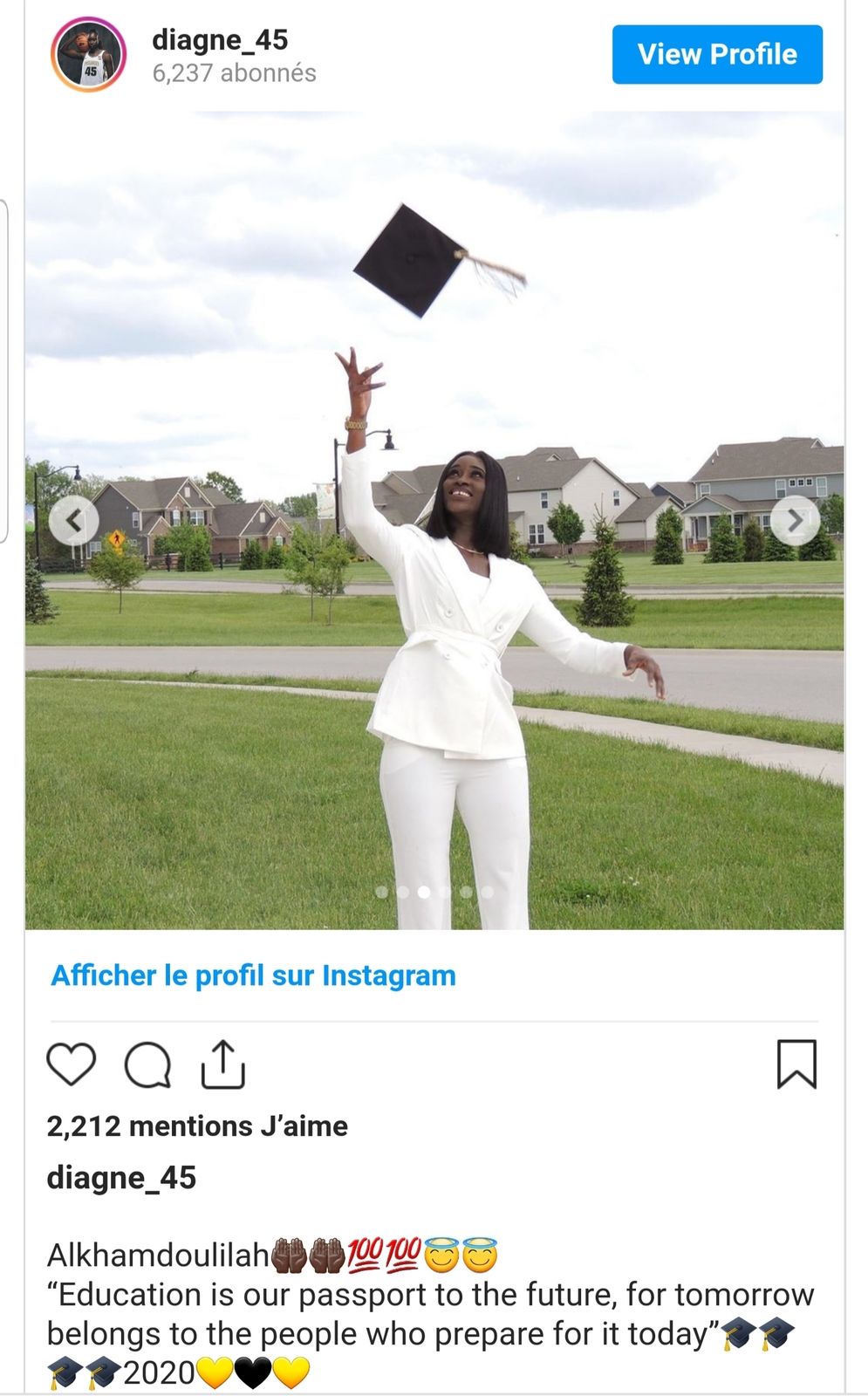Open diagne_45 profile picture in header

tap(89, 54)
